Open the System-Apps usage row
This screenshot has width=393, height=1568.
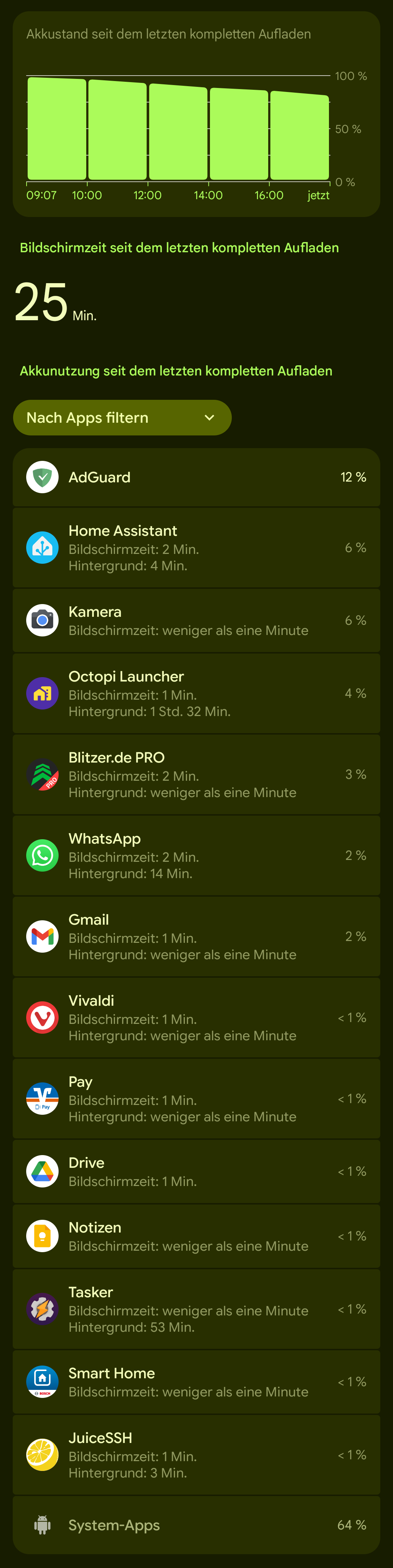[x=196, y=1525]
